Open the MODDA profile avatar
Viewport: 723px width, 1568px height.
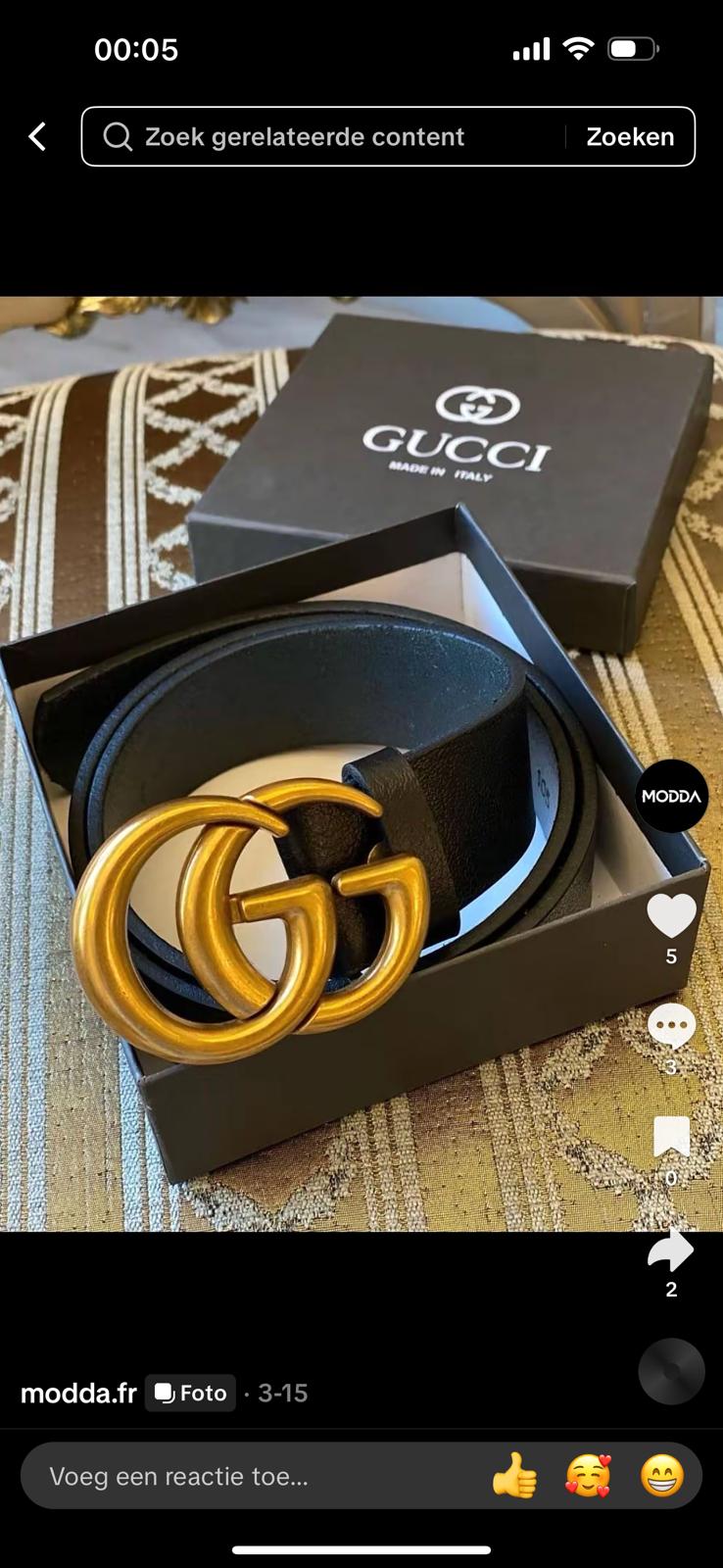[671, 796]
